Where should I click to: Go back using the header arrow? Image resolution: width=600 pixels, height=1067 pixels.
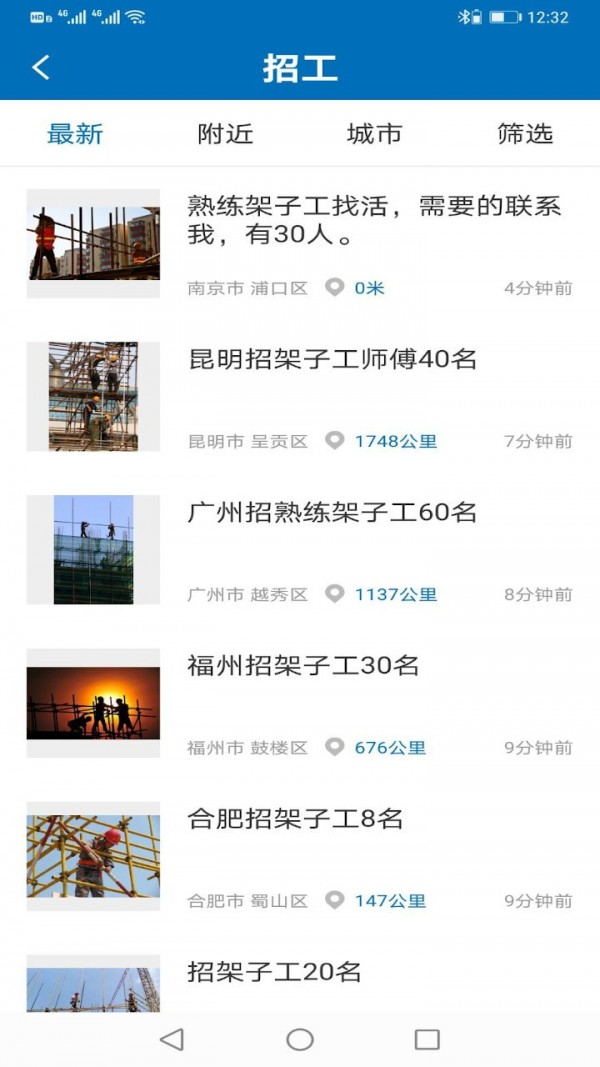[x=41, y=68]
